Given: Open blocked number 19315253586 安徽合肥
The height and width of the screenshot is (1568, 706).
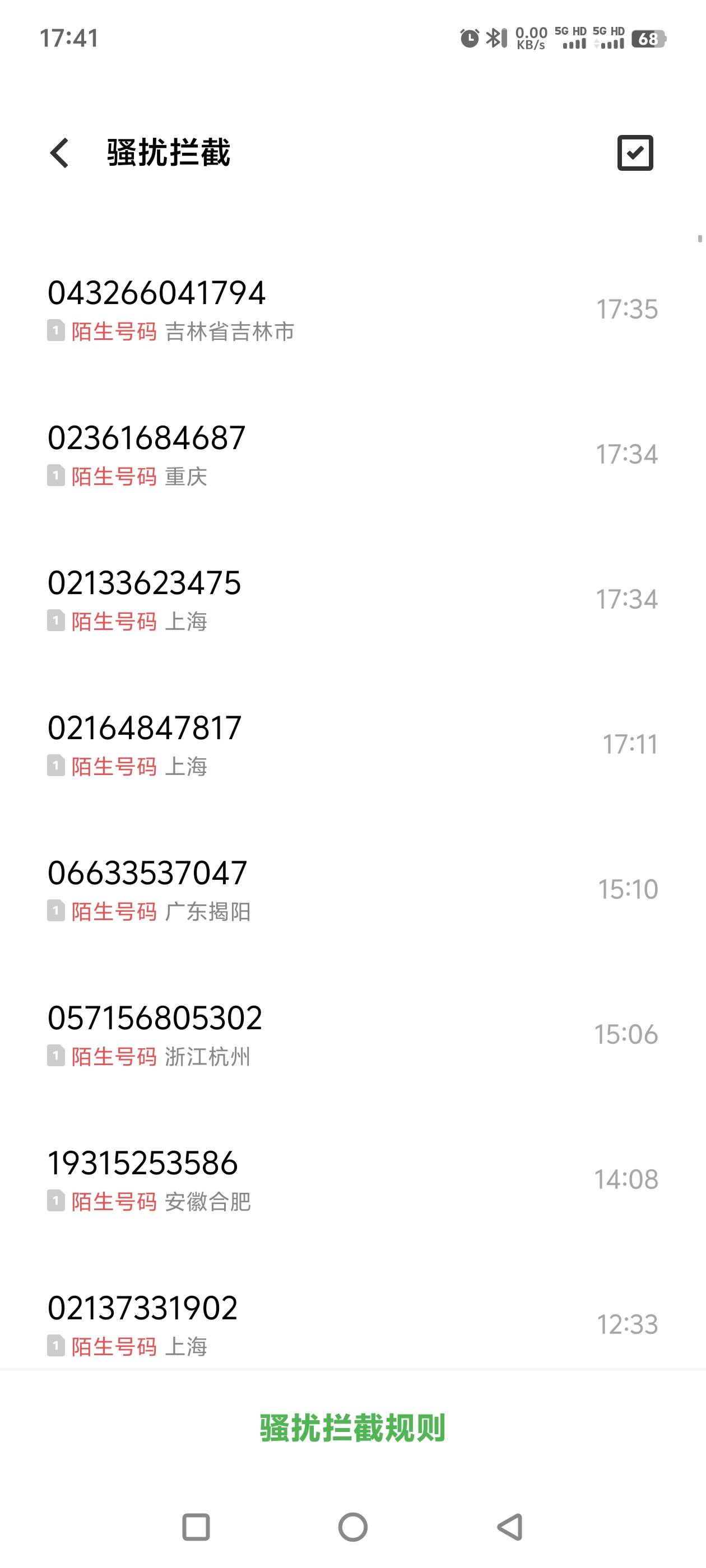Looking at the screenshot, I should pyautogui.click(x=352, y=1179).
